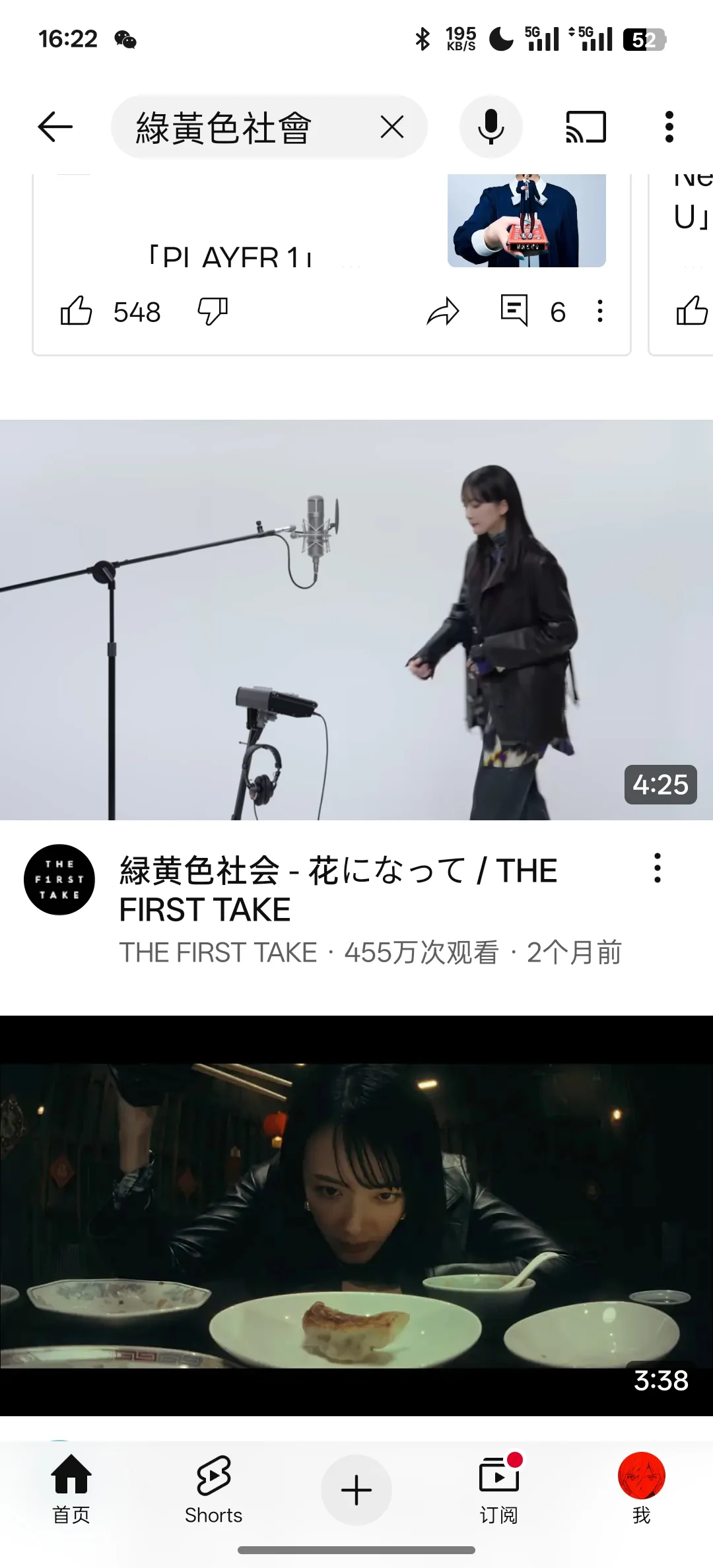The width and height of the screenshot is (713, 1568).
Task: Share the PLAYER 1 post
Action: click(442, 311)
